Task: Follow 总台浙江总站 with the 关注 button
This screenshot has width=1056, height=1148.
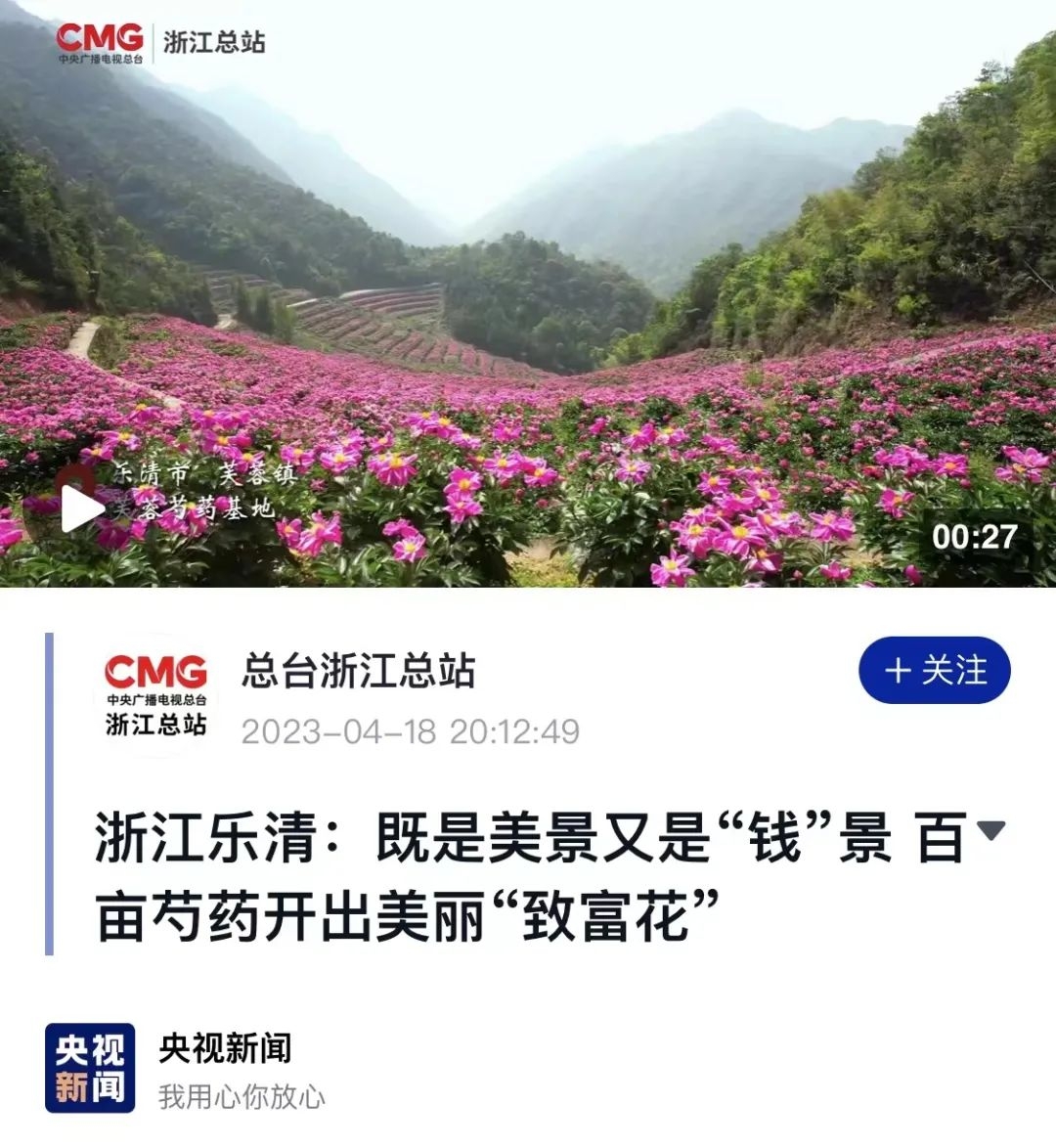Action: pyautogui.click(x=934, y=671)
